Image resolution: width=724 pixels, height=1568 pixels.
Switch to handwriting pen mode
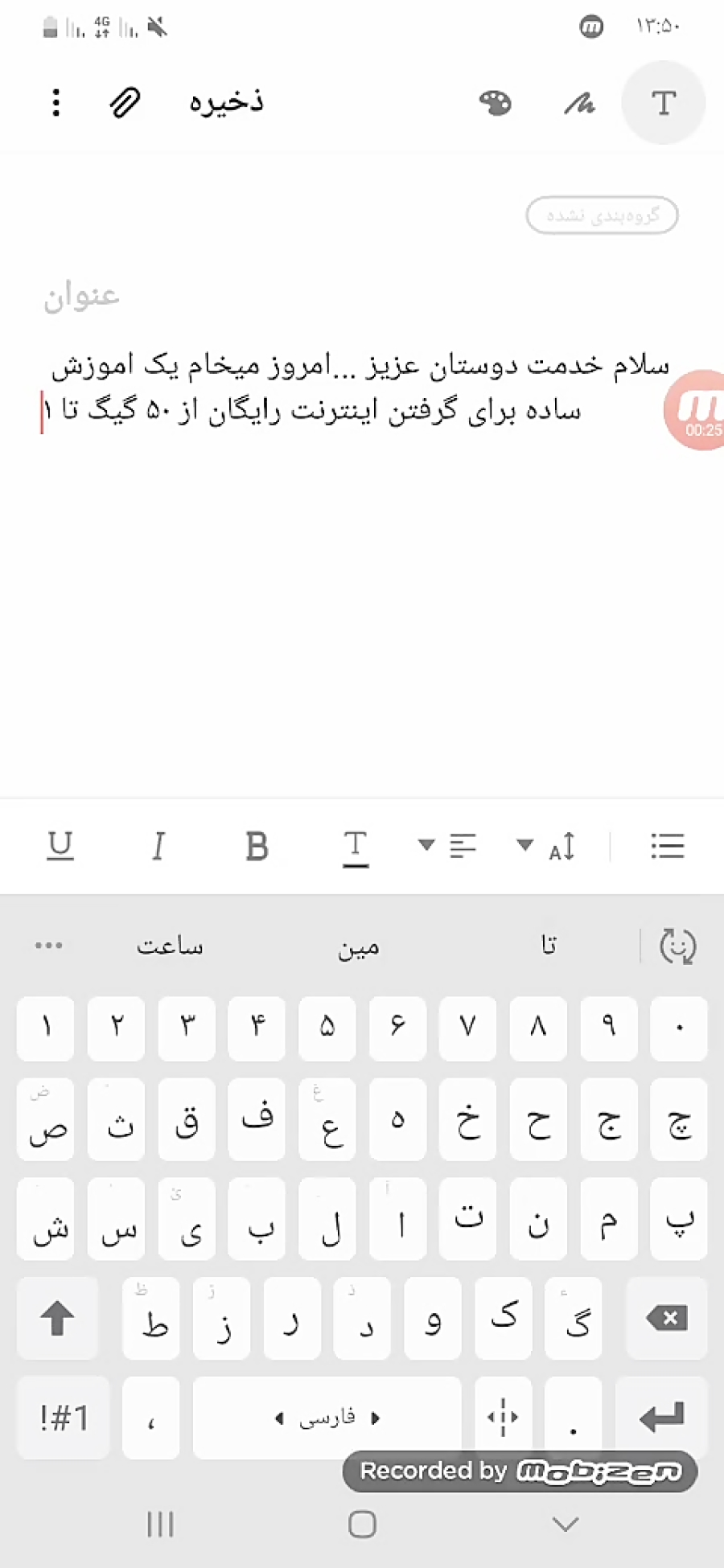point(579,103)
